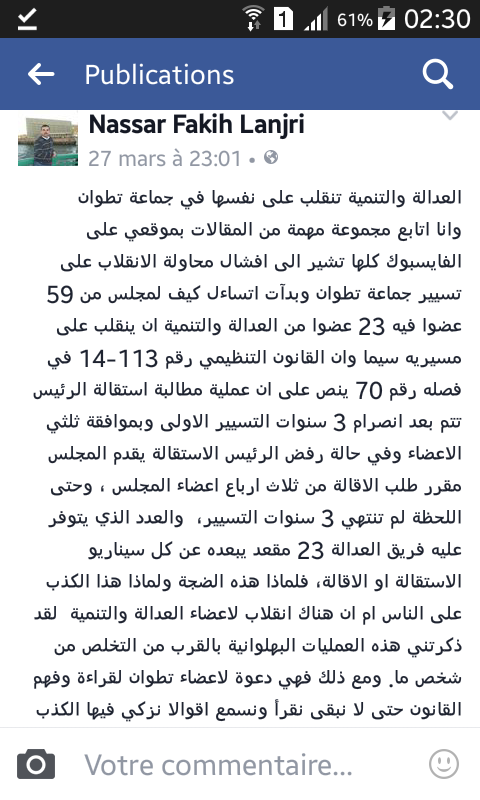Go back using the arrow icon
The image size is (480, 800).
(41, 74)
